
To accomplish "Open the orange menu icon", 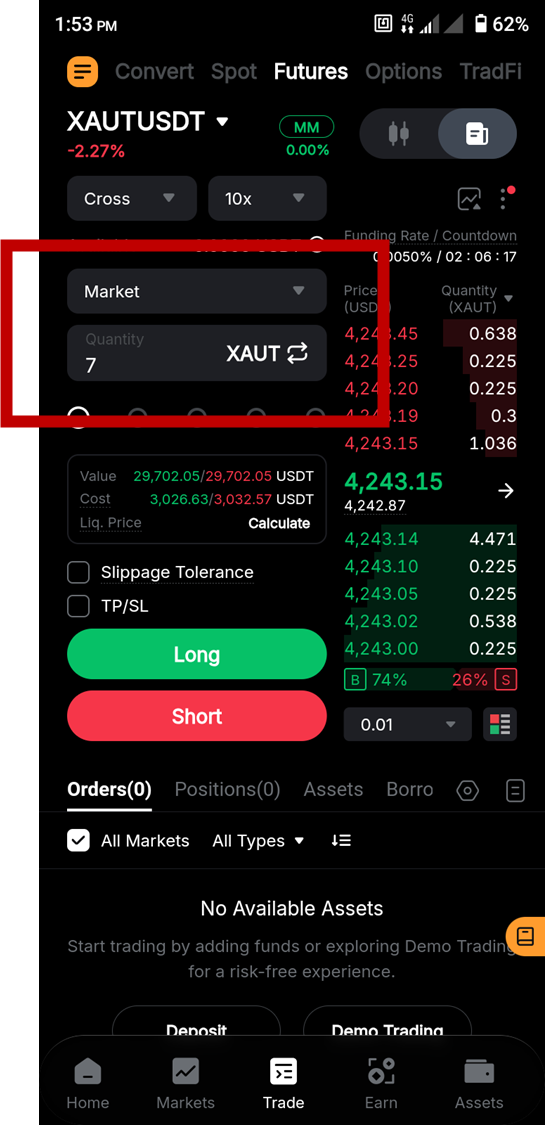I will coord(83,72).
